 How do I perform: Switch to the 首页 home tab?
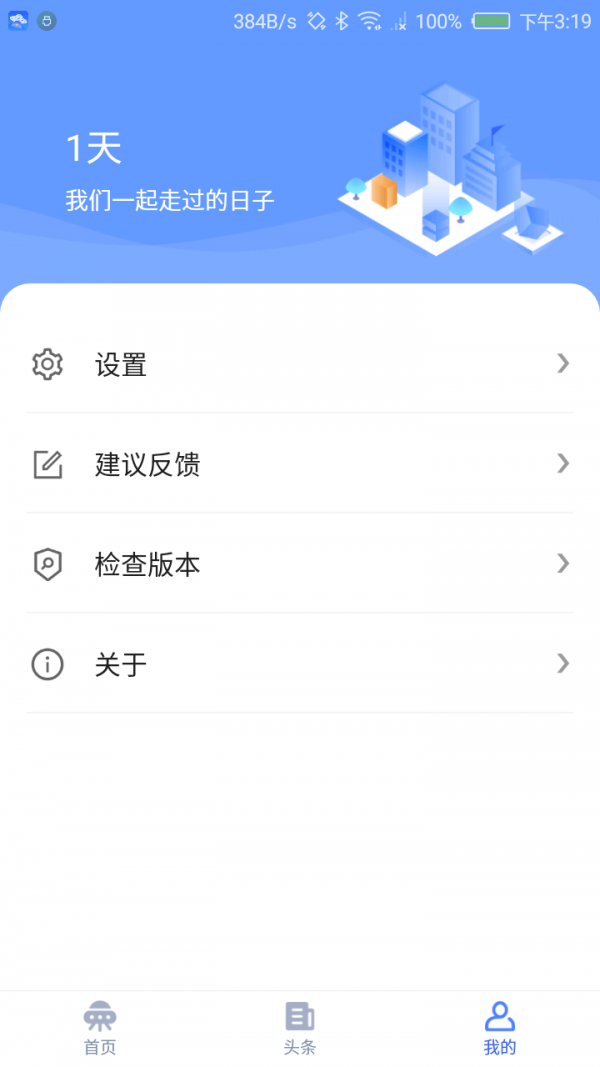click(100, 1028)
